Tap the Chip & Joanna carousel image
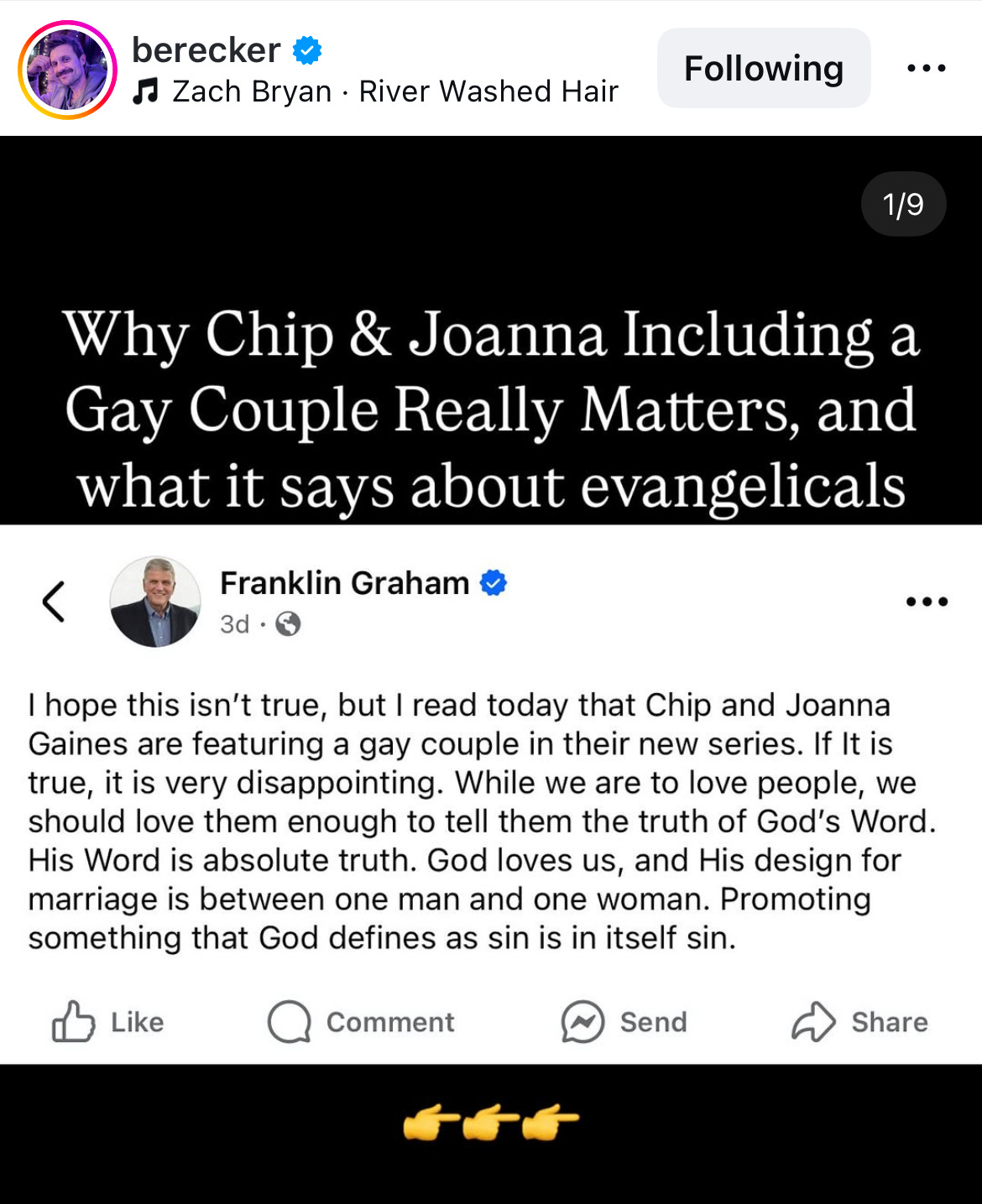This screenshot has width=982, height=1204. click(x=491, y=670)
